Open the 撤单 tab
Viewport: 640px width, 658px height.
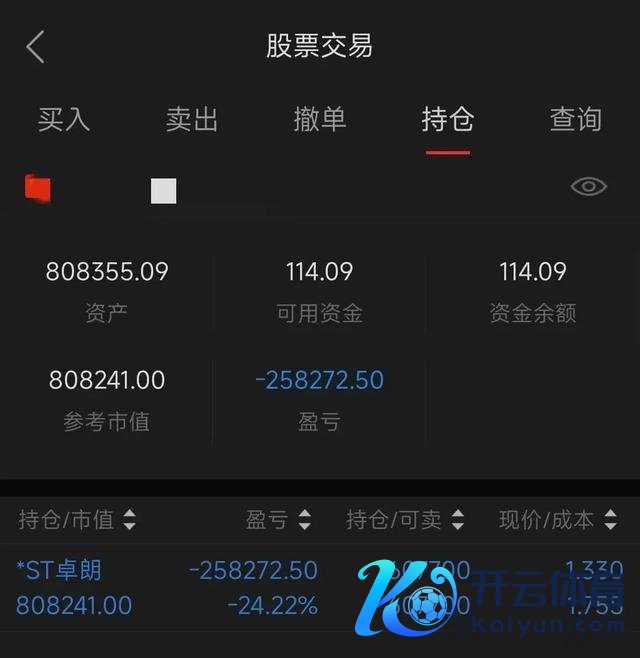point(320,120)
